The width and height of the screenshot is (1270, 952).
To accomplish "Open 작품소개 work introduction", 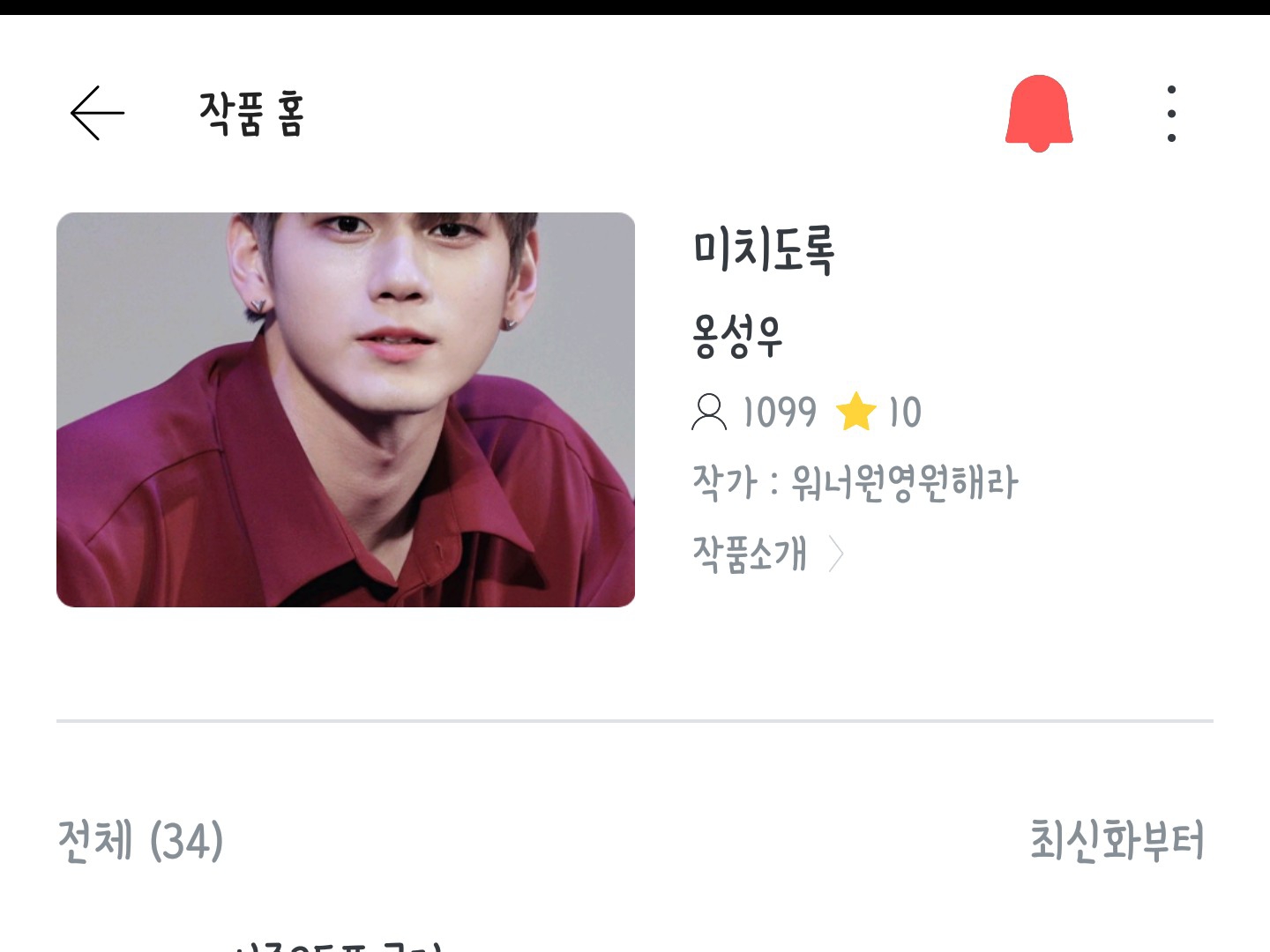I will (767, 554).
